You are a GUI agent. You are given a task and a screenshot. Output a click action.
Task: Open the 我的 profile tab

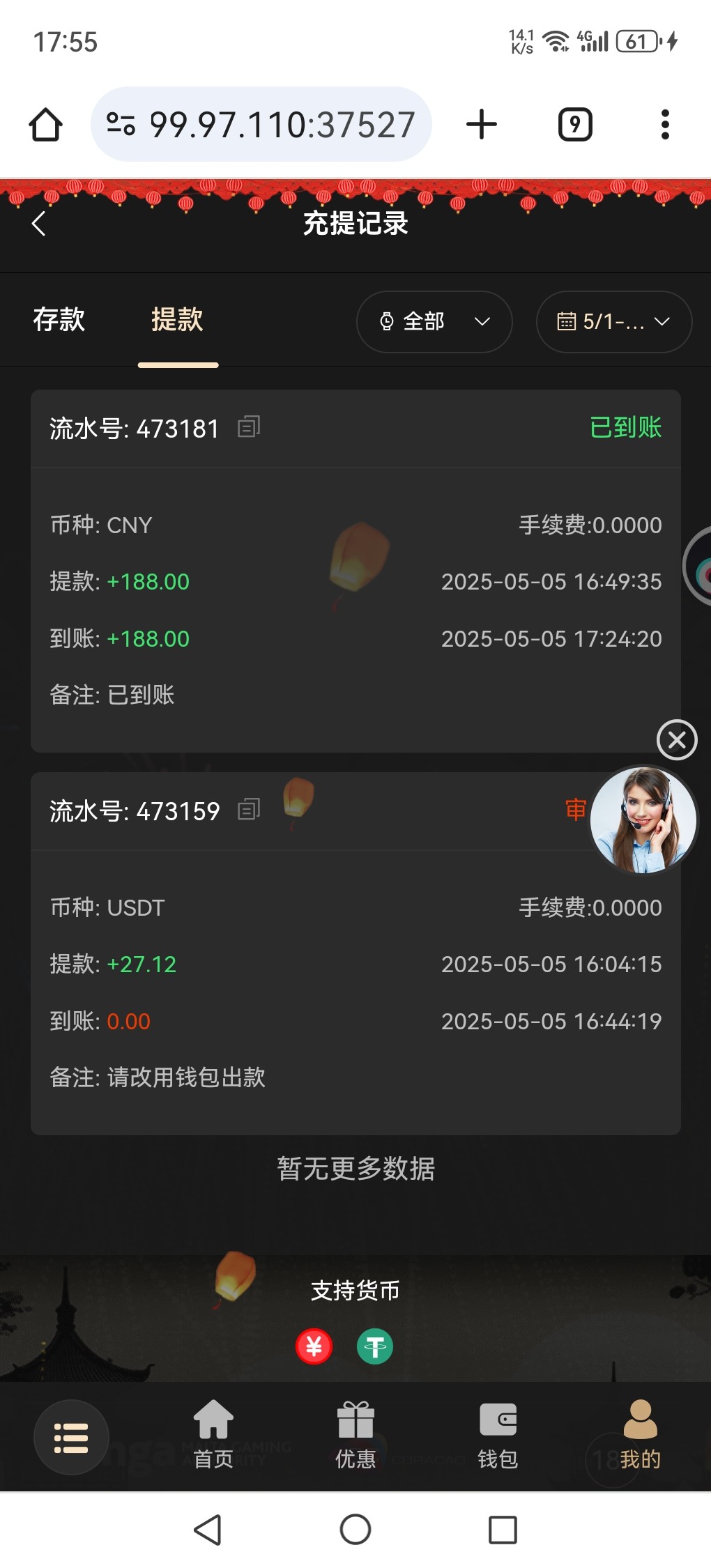click(x=640, y=1434)
